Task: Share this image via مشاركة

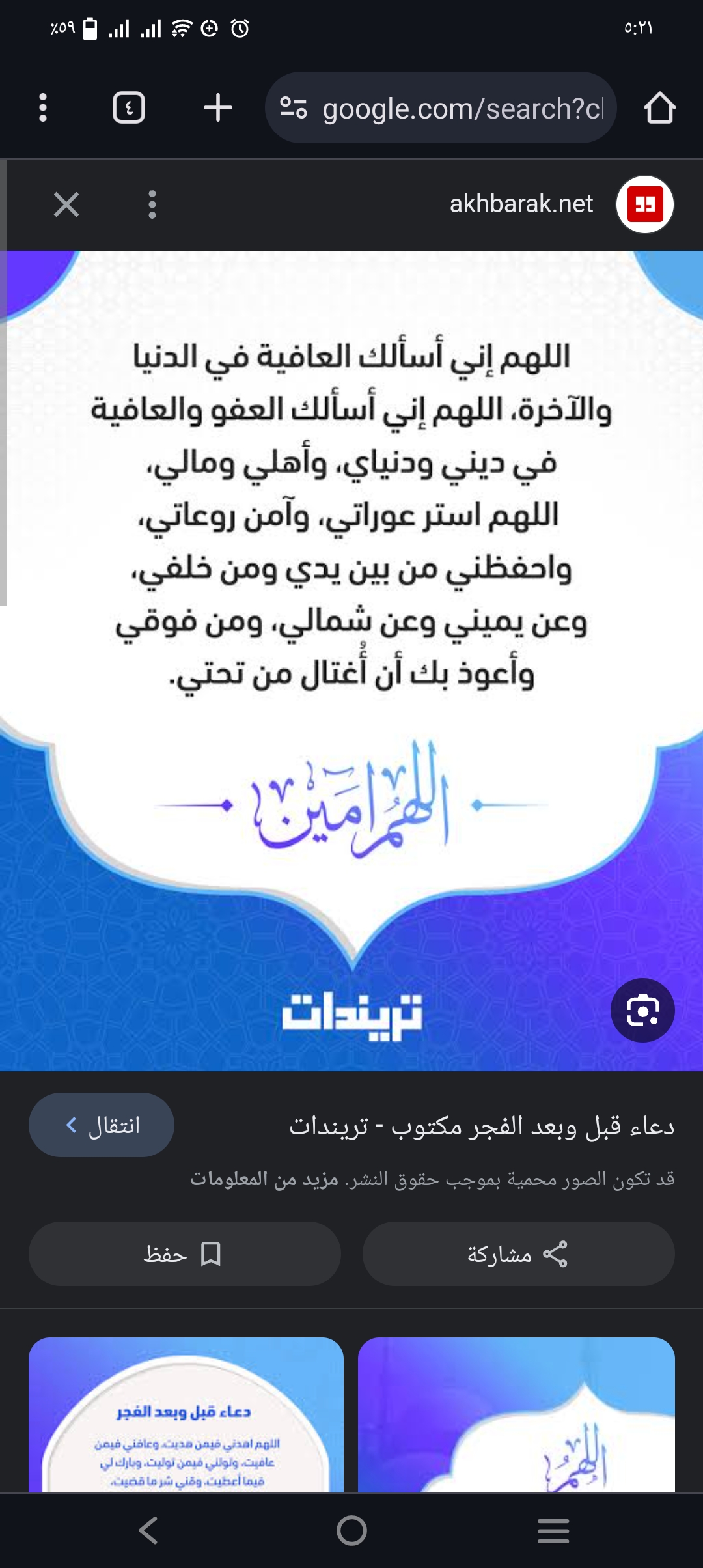Action: 518,1253
